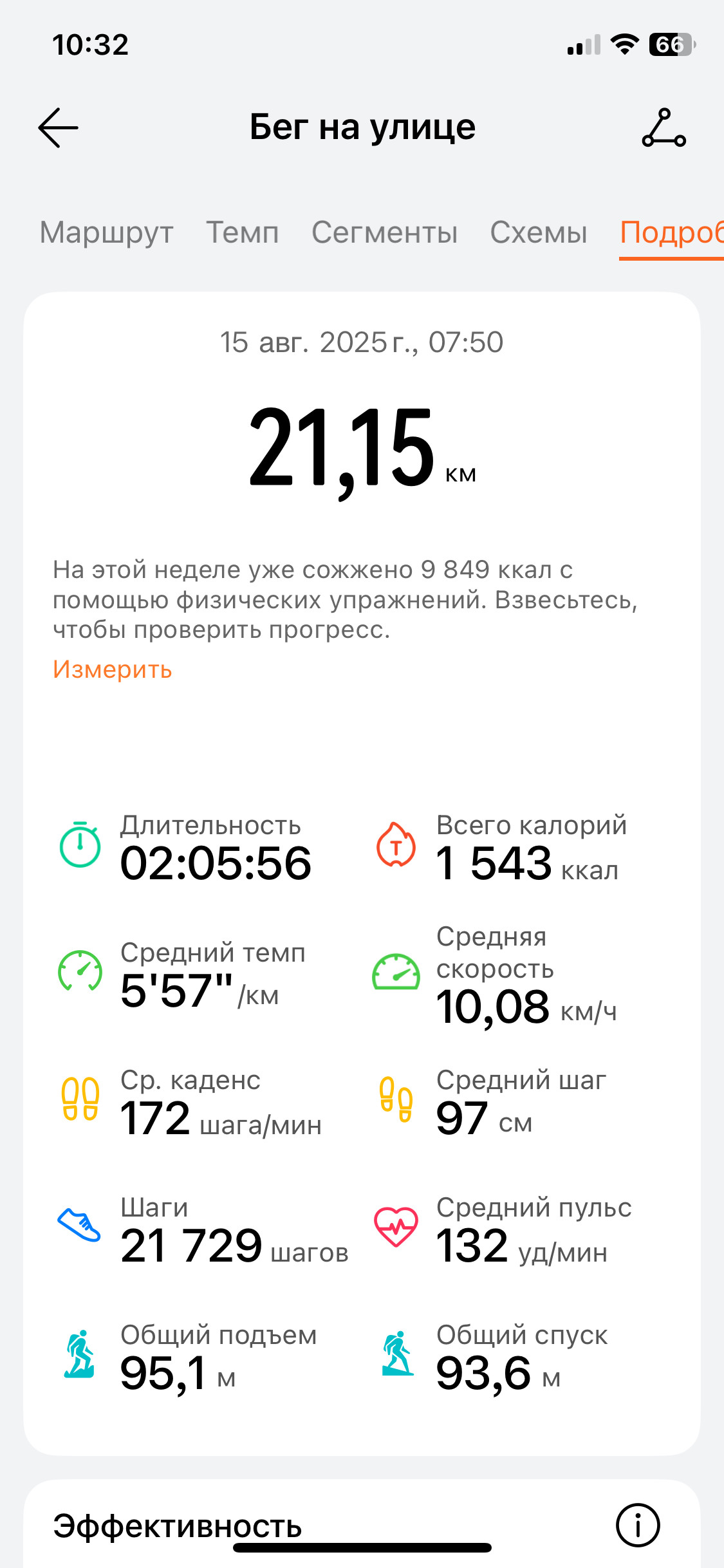Screen dimensions: 724x1568
Task: Select the Подробно tab
Action: [672, 232]
